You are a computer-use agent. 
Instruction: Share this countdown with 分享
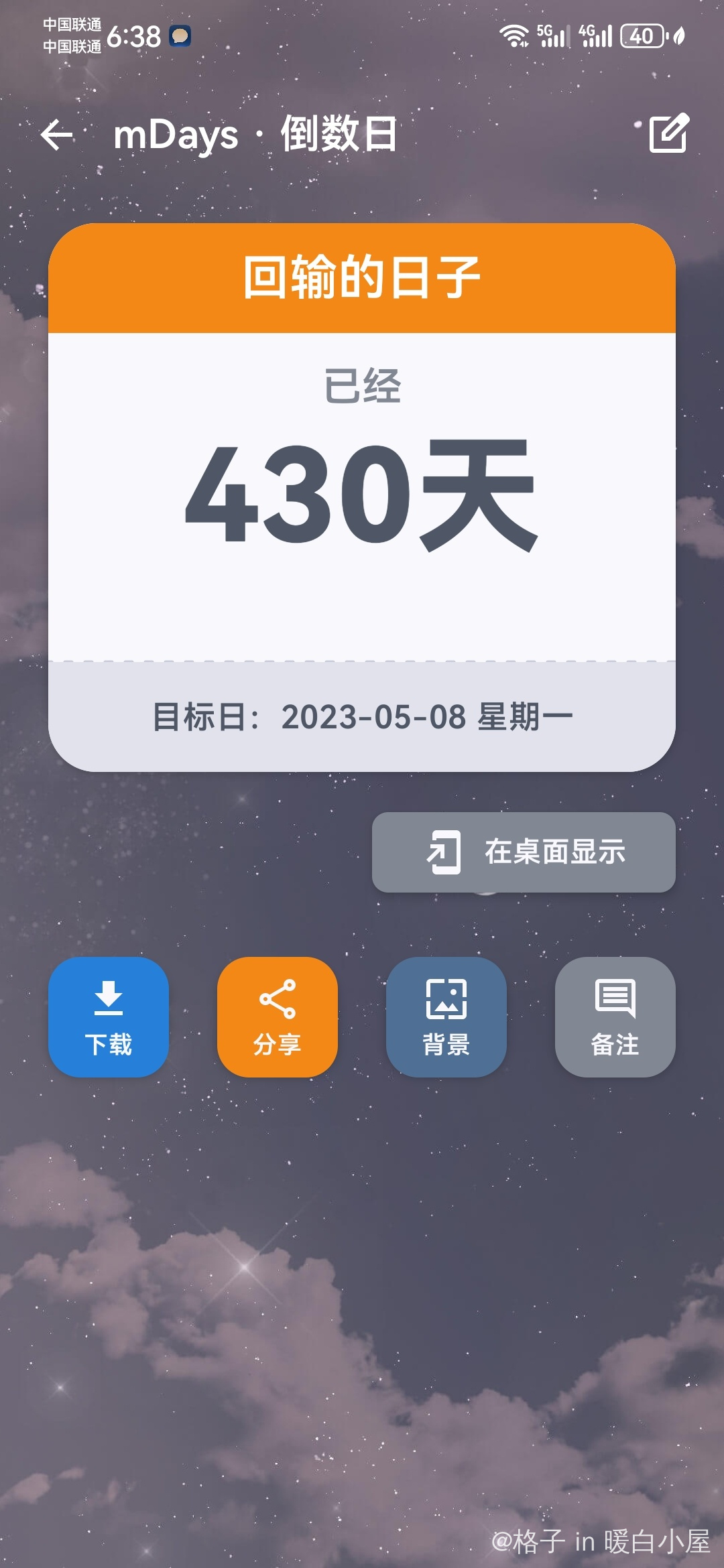tap(278, 1017)
